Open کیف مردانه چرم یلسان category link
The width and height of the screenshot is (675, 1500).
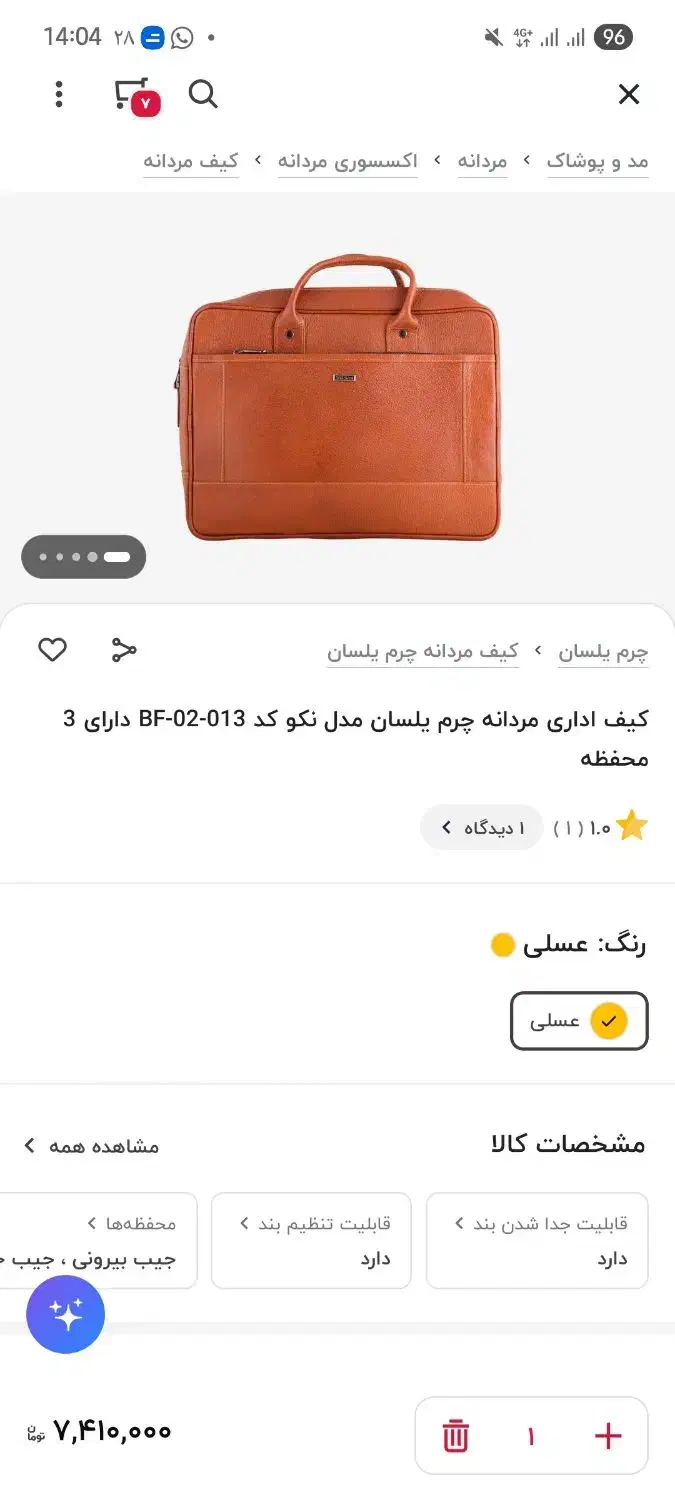click(x=422, y=653)
